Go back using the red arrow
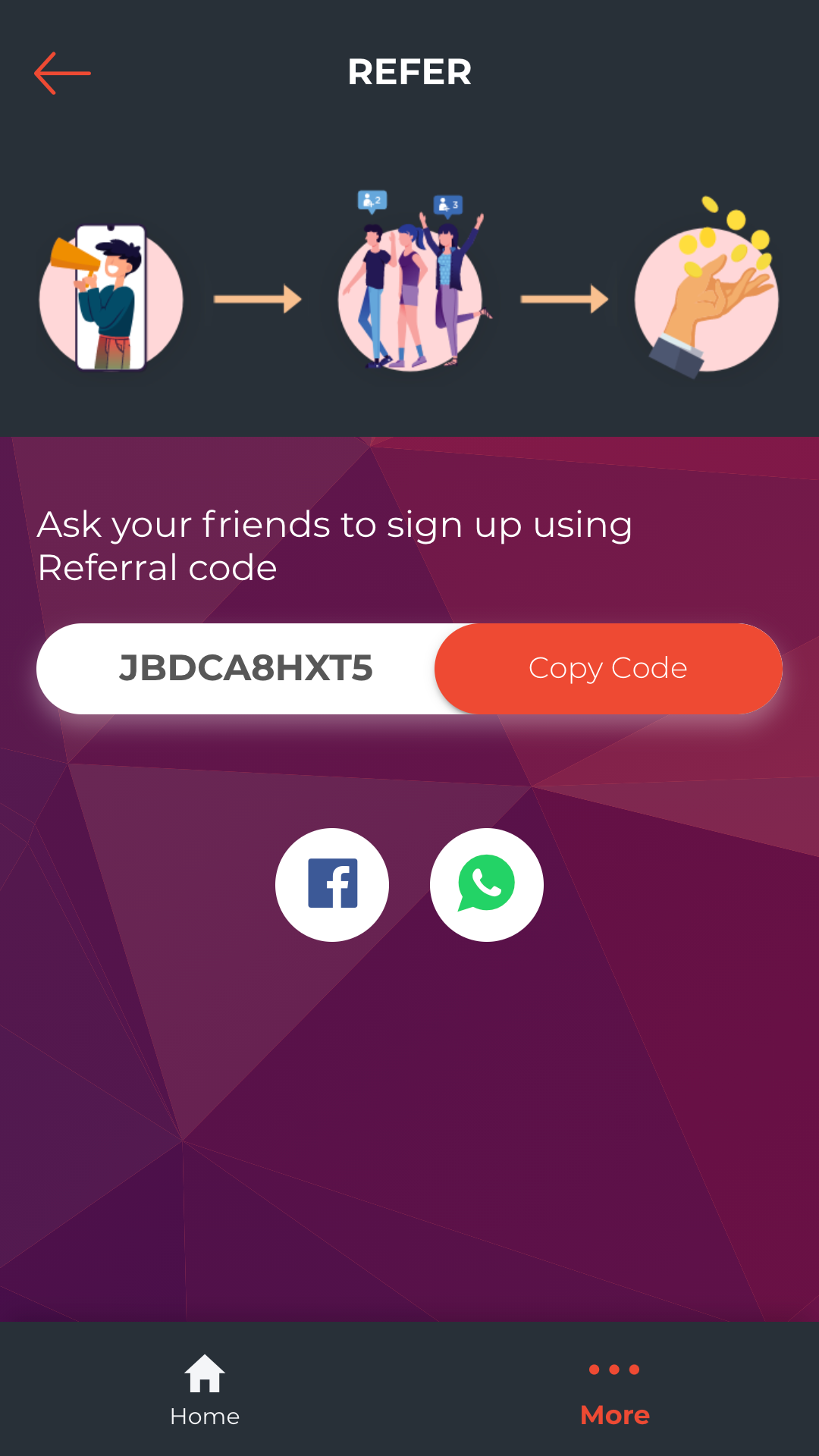This screenshot has height=1456, width=819. 62,74
